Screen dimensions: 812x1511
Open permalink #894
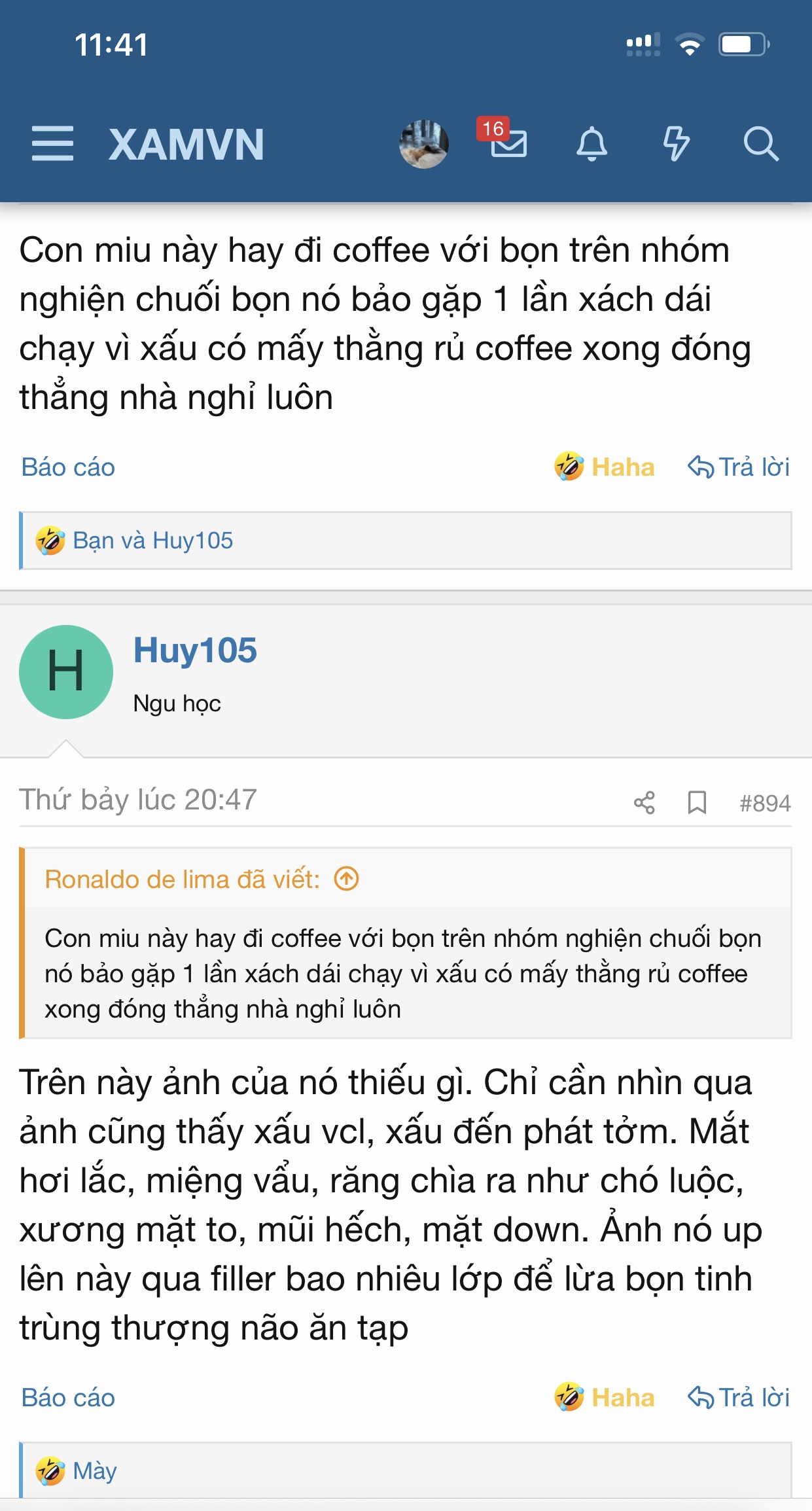click(764, 803)
